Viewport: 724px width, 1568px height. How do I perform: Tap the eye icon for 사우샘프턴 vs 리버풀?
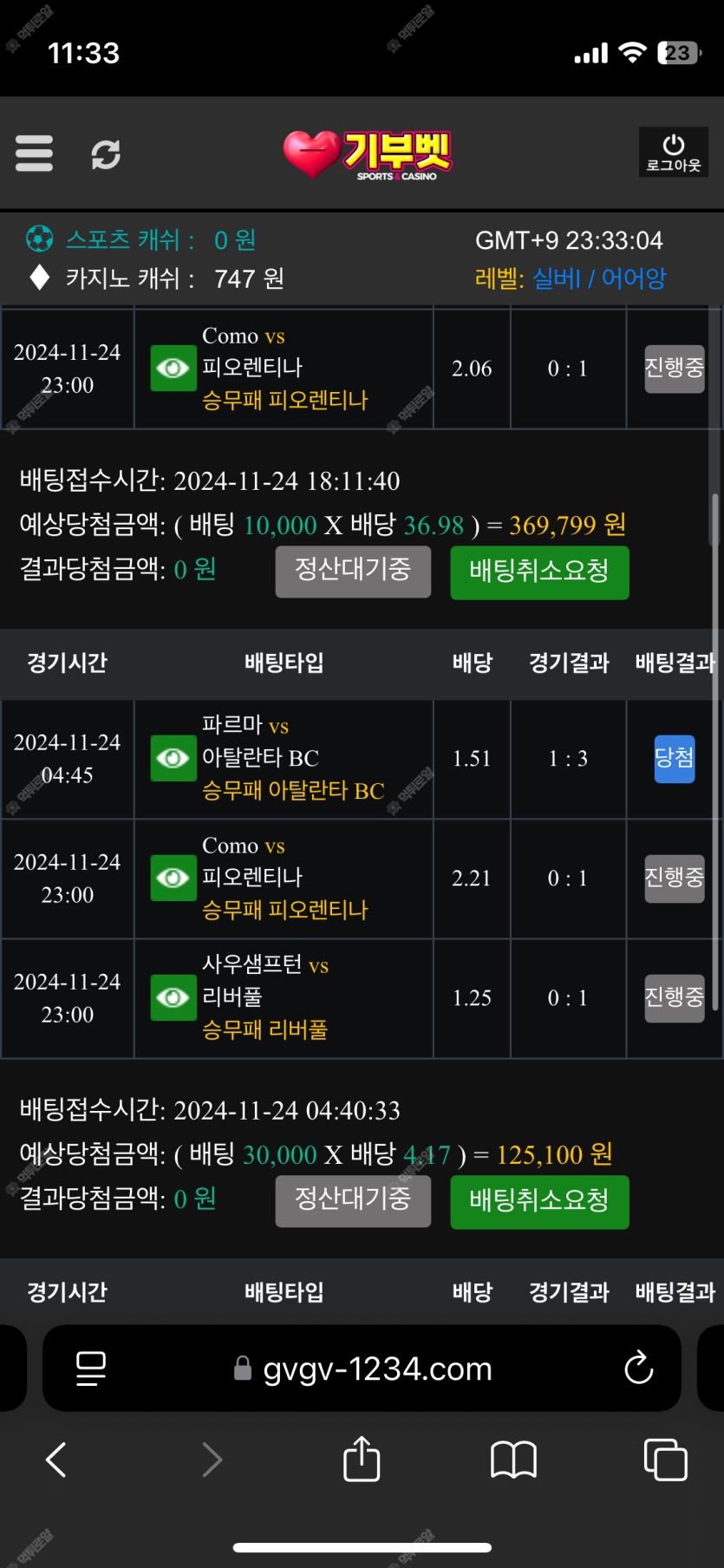coord(173,998)
